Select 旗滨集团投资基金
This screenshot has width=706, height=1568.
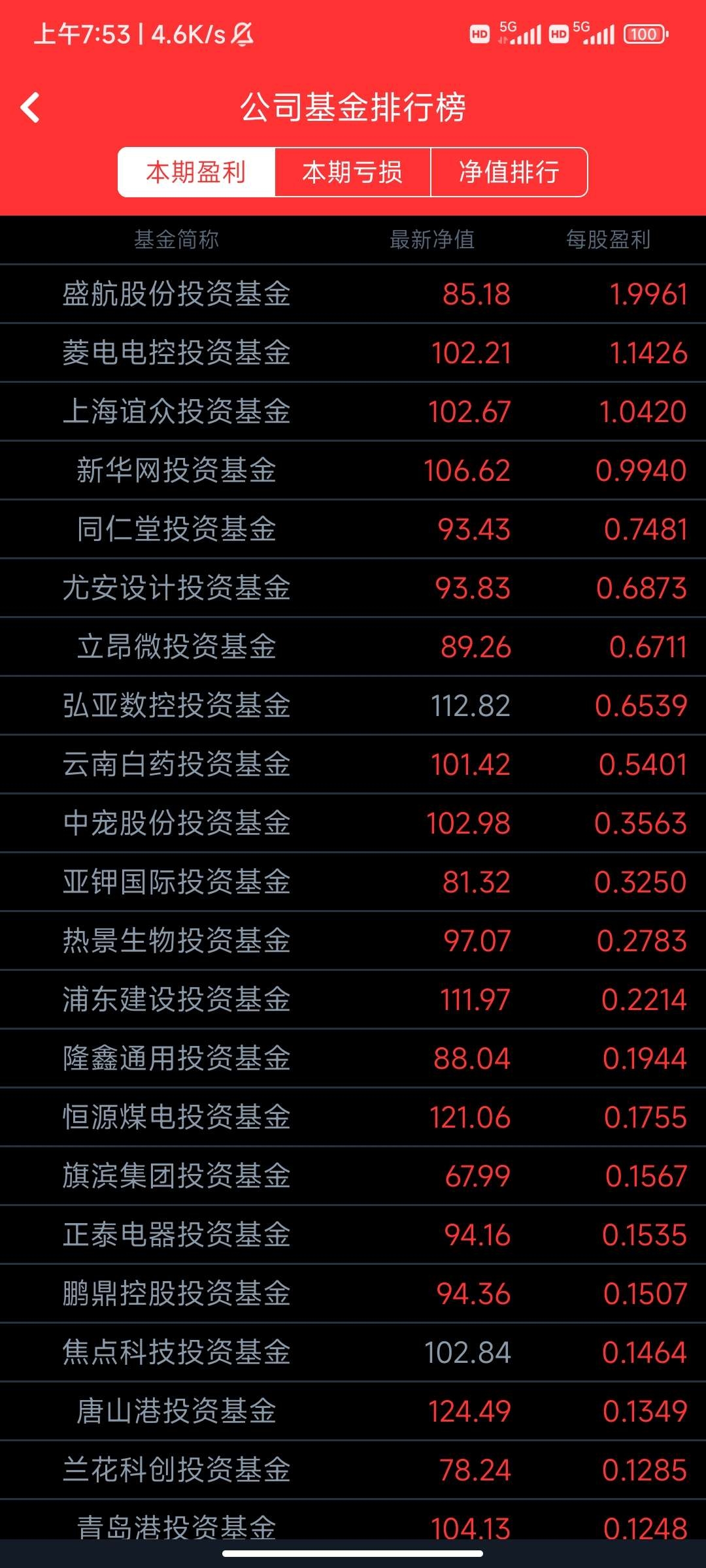pos(353,1176)
